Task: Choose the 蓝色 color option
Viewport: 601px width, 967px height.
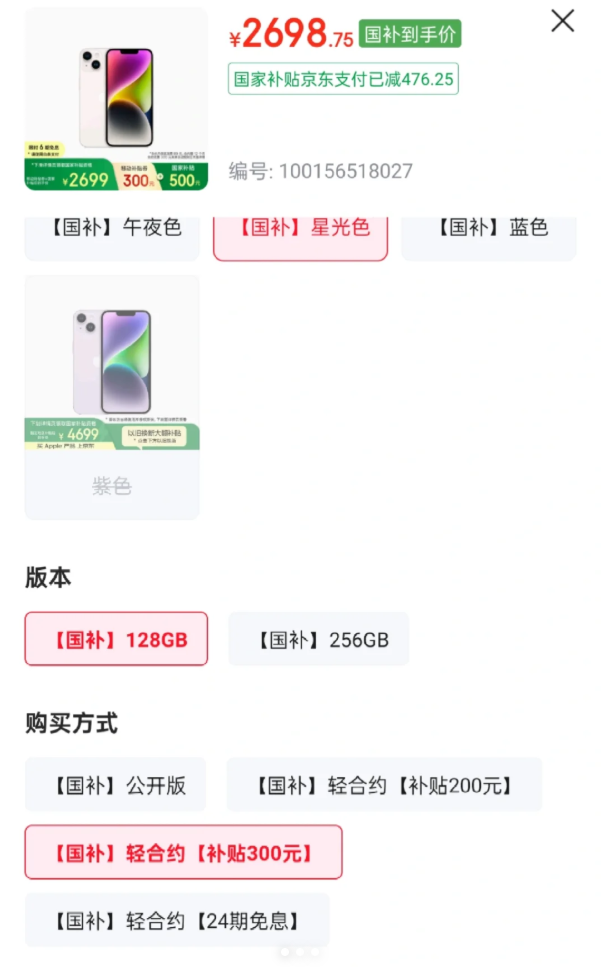Action: pos(489,229)
